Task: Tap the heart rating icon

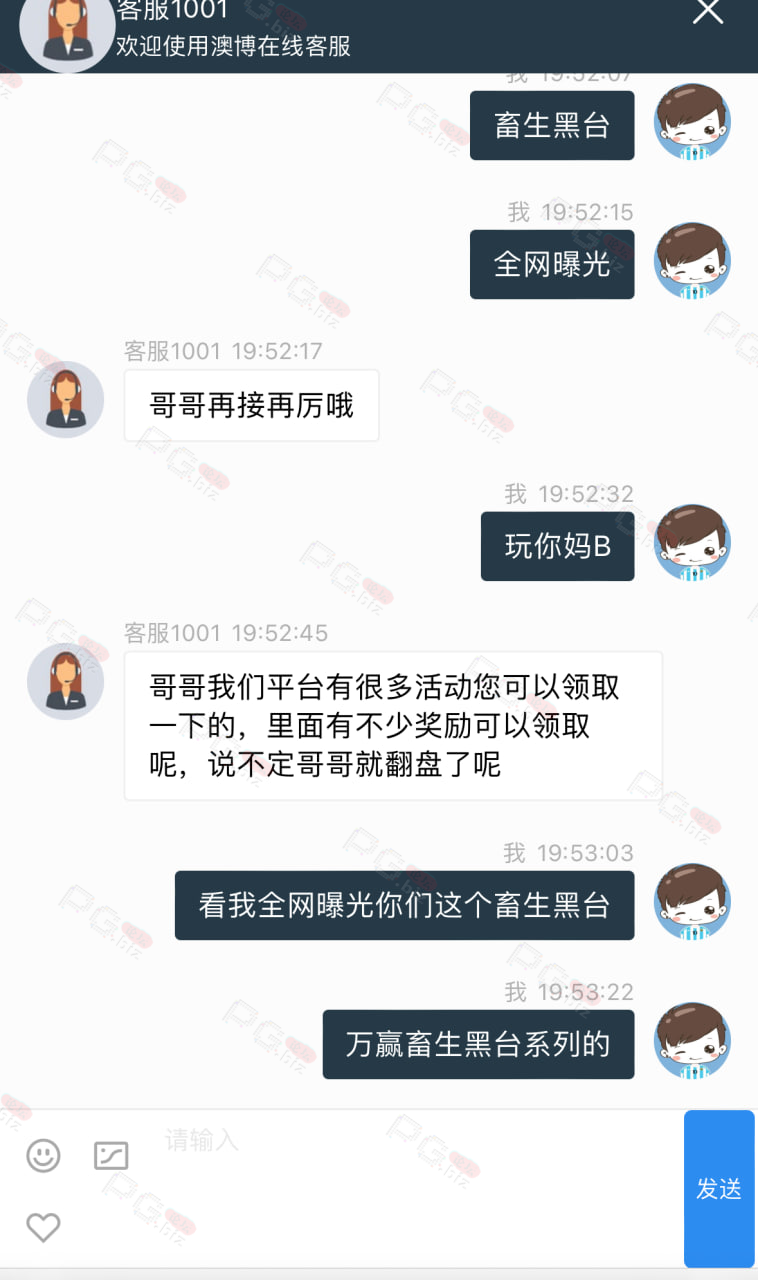Action: (x=43, y=1227)
